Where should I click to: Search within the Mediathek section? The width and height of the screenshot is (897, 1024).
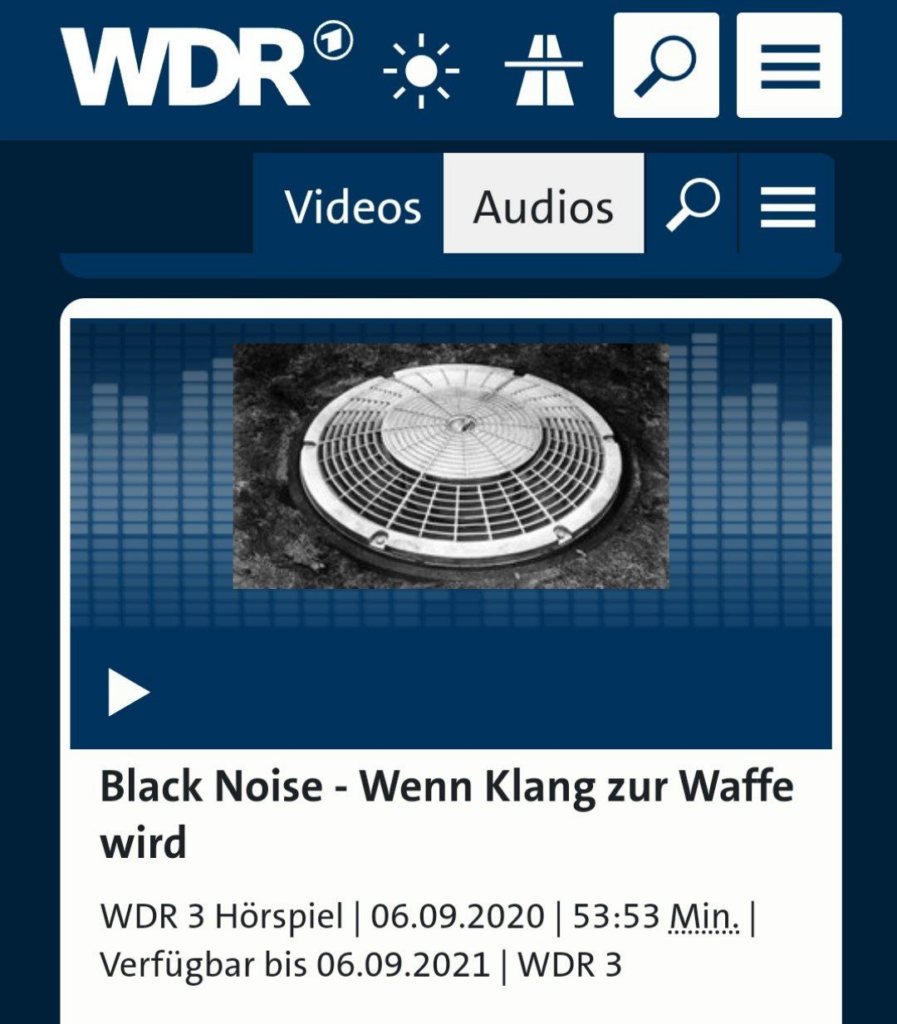[x=693, y=207]
